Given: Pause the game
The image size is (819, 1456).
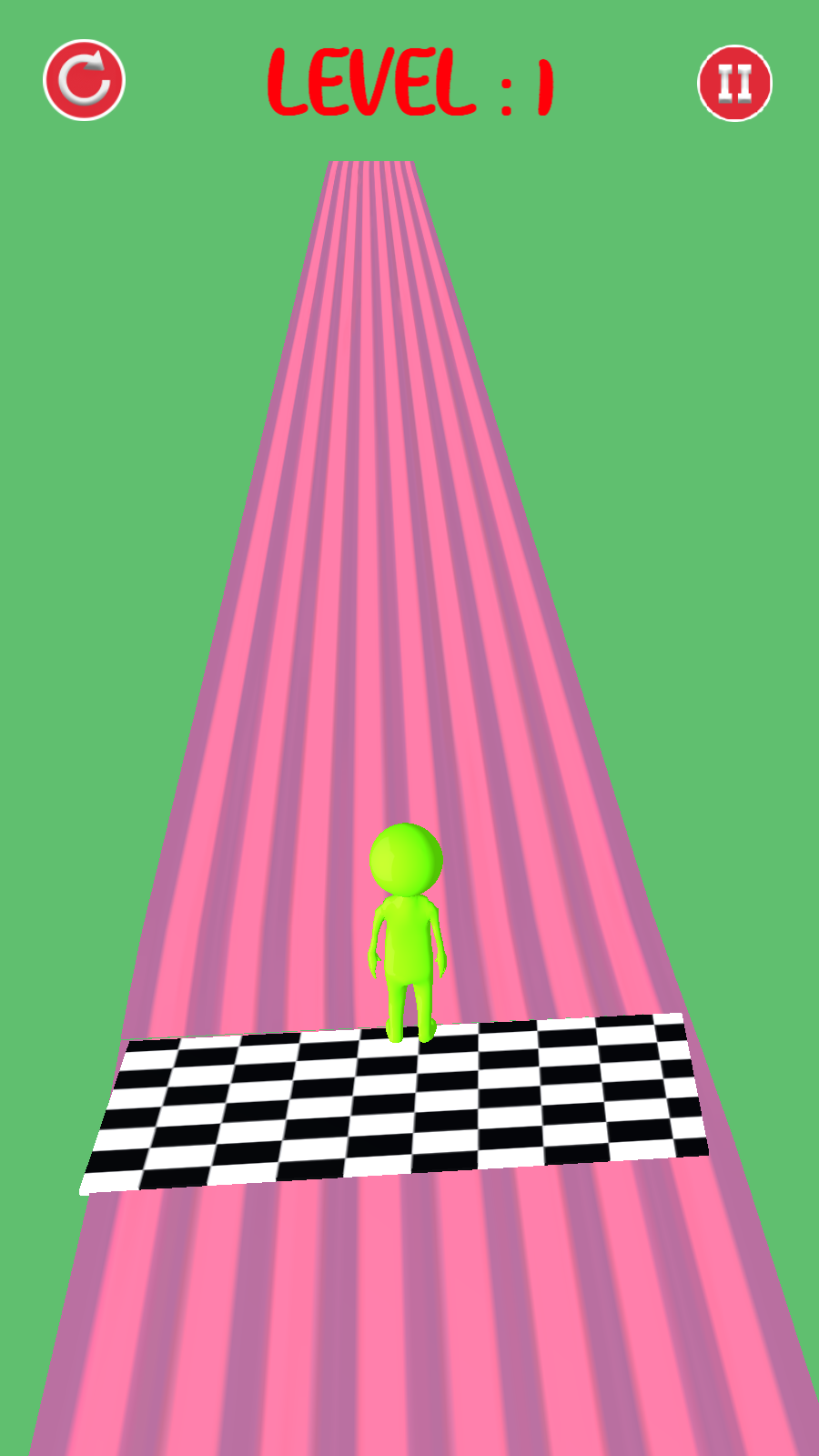Looking at the screenshot, I should pos(734,83).
